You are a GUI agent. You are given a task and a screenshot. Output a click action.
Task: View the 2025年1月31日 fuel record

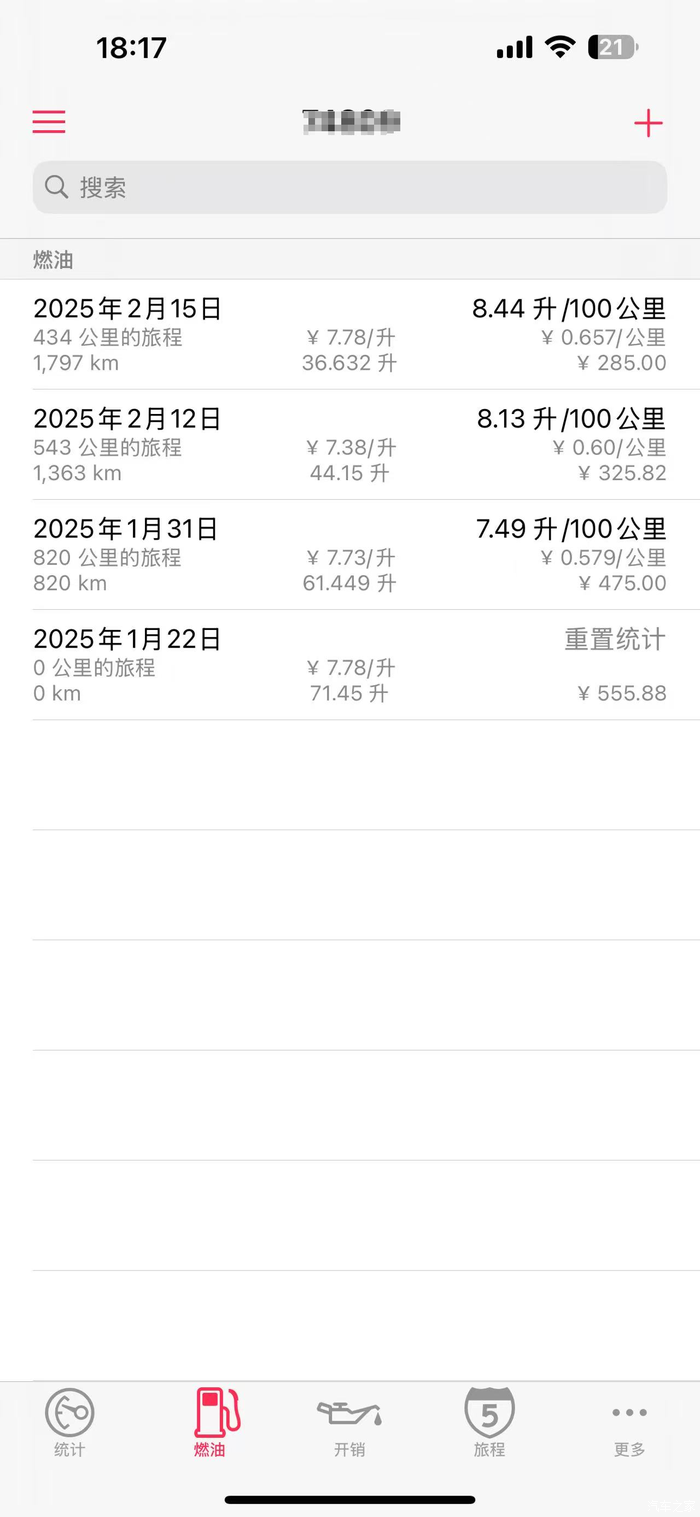click(350, 555)
